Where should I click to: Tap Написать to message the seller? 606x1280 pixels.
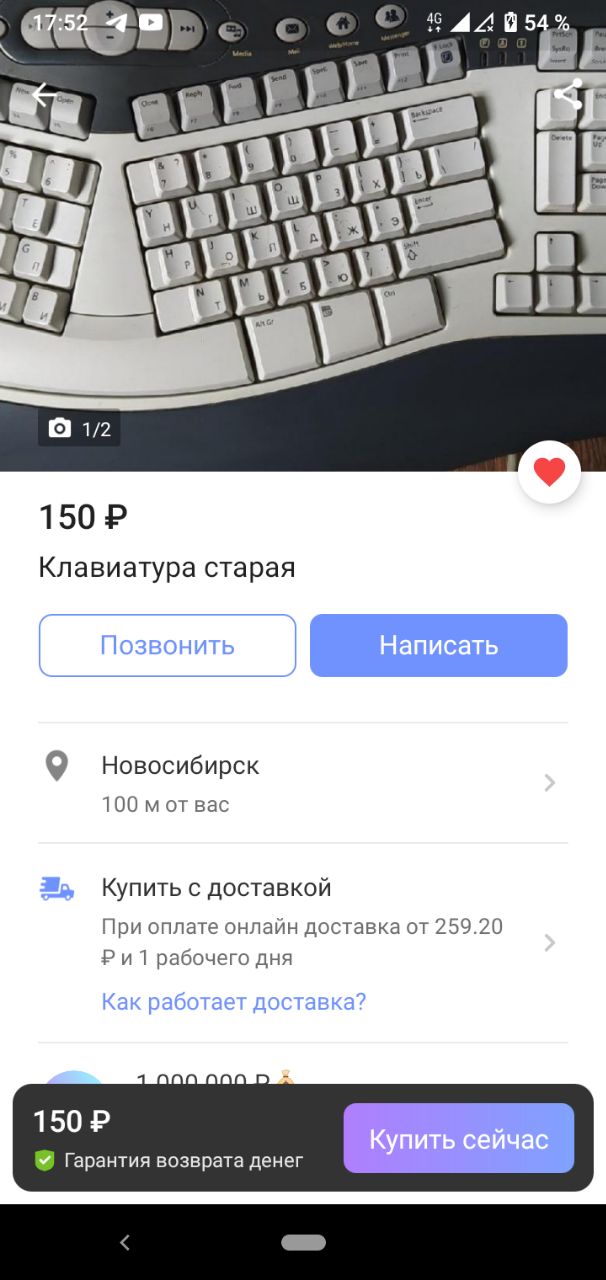click(x=438, y=645)
